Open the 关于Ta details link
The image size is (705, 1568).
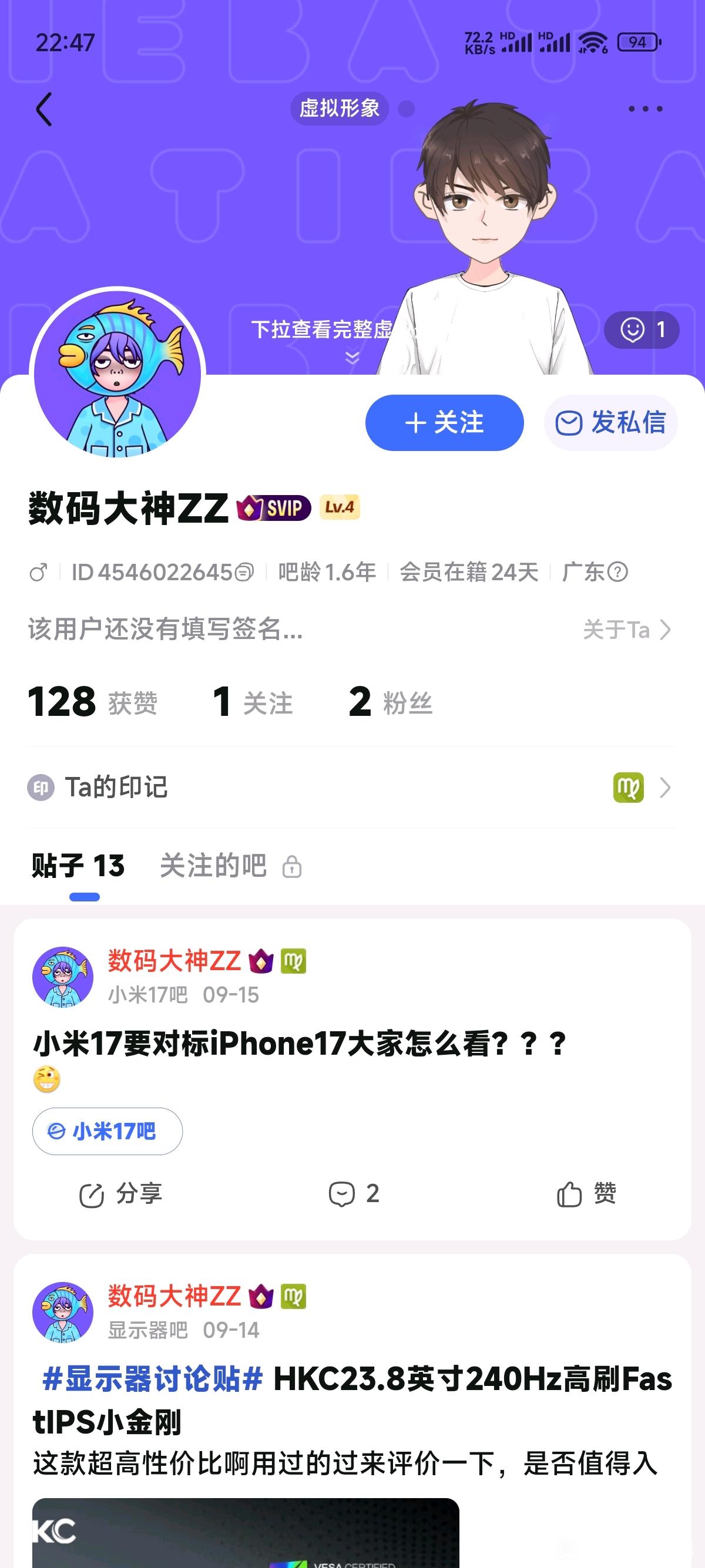click(627, 630)
